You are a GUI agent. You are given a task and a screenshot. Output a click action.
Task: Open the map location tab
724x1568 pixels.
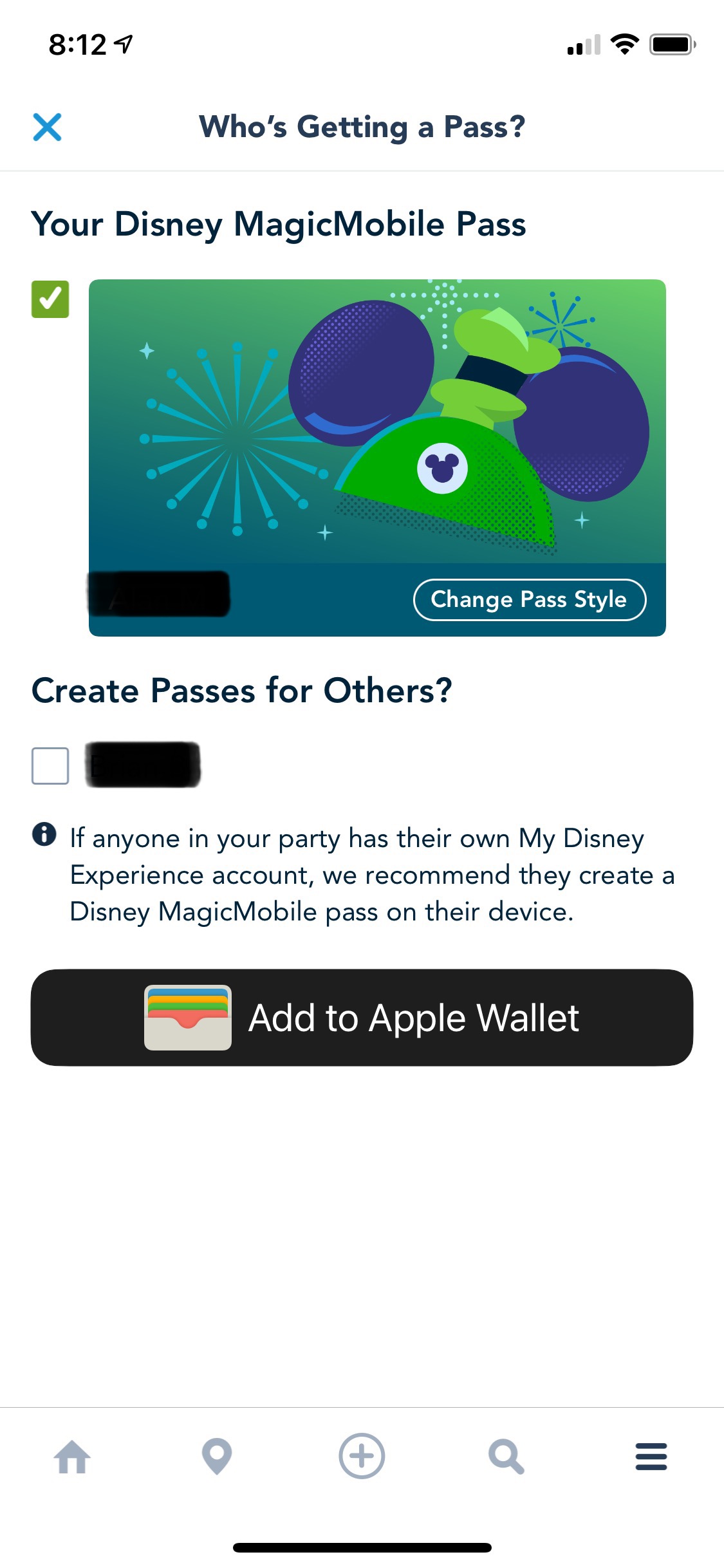[217, 1456]
